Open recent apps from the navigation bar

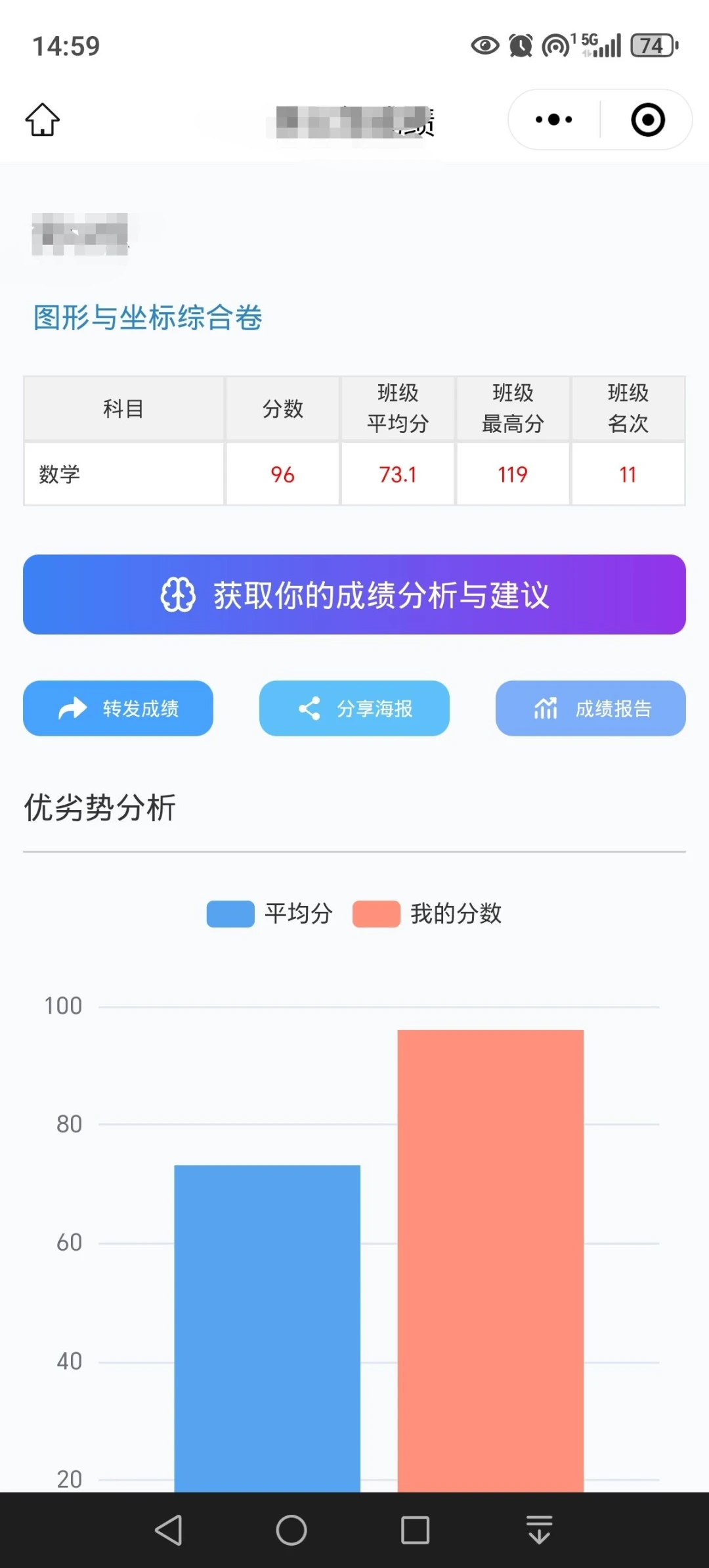[x=415, y=1530]
